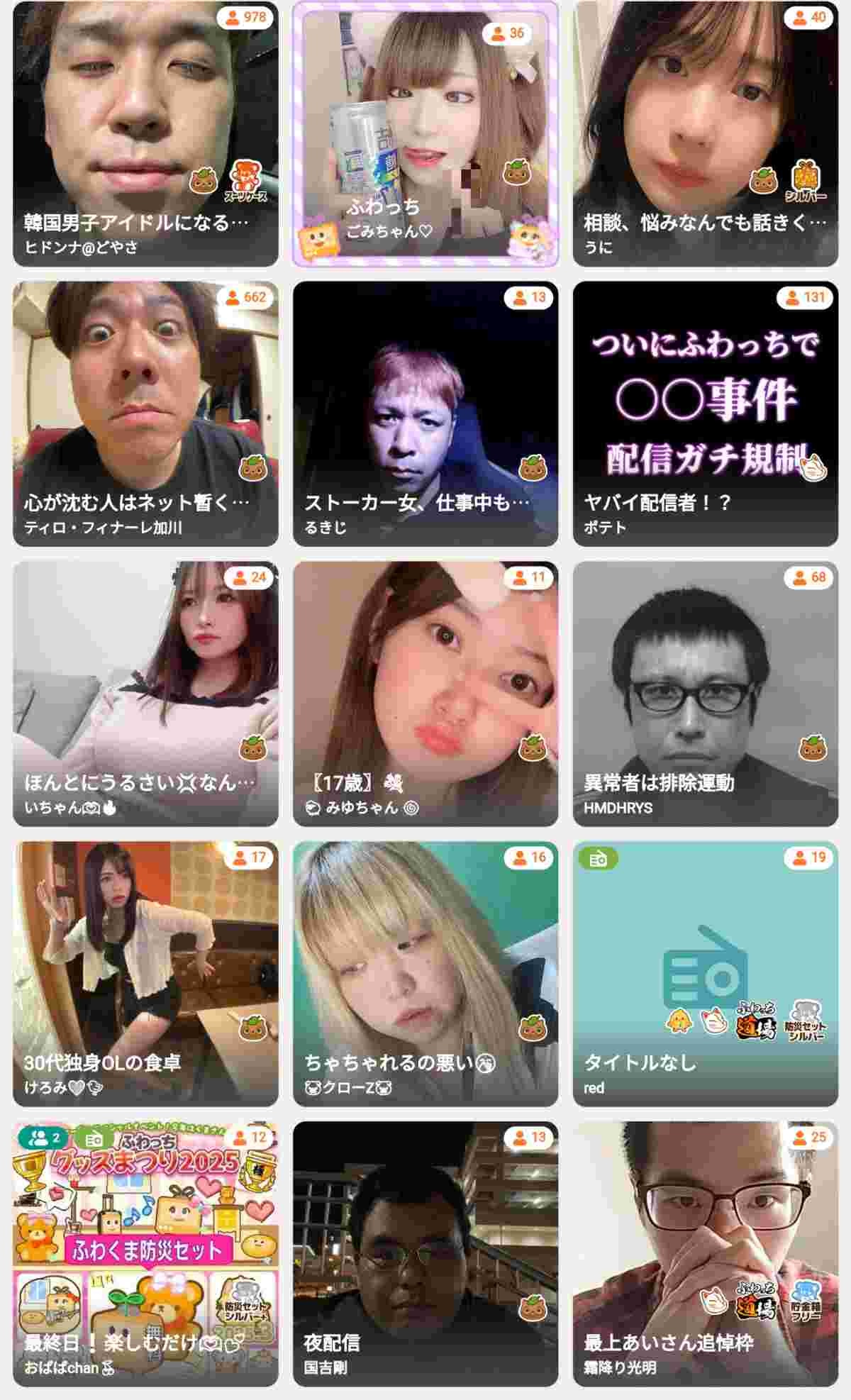Open けろみ's 30代独身OLの食卓 stream

145,974
